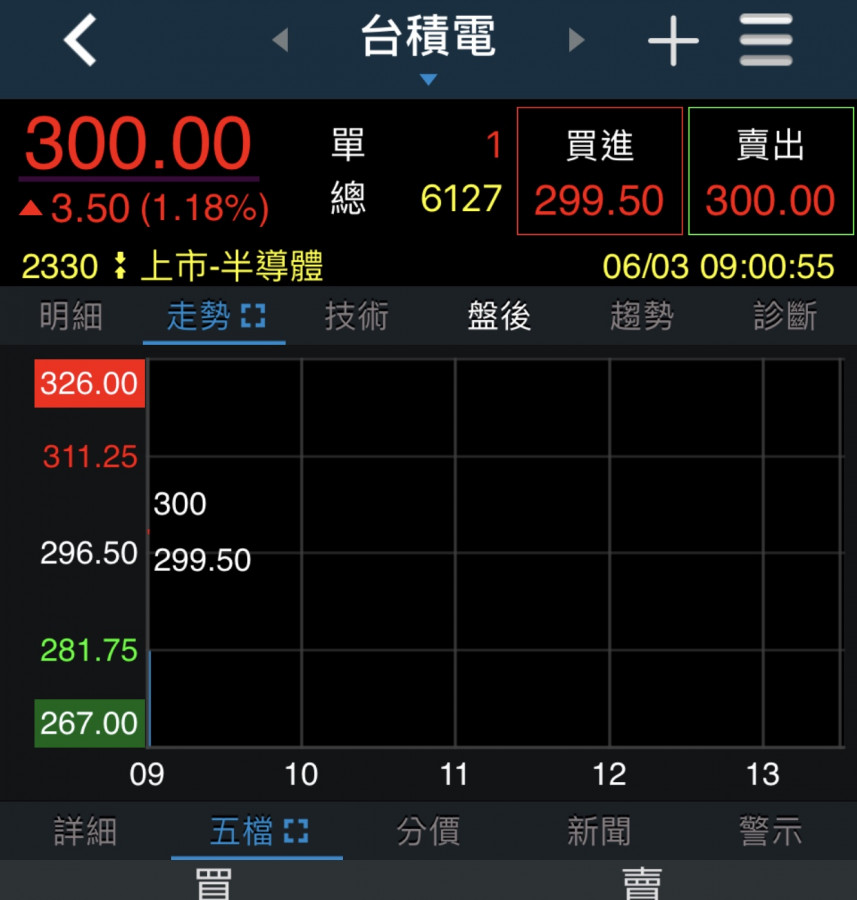Open the hamburger menu

(766, 42)
